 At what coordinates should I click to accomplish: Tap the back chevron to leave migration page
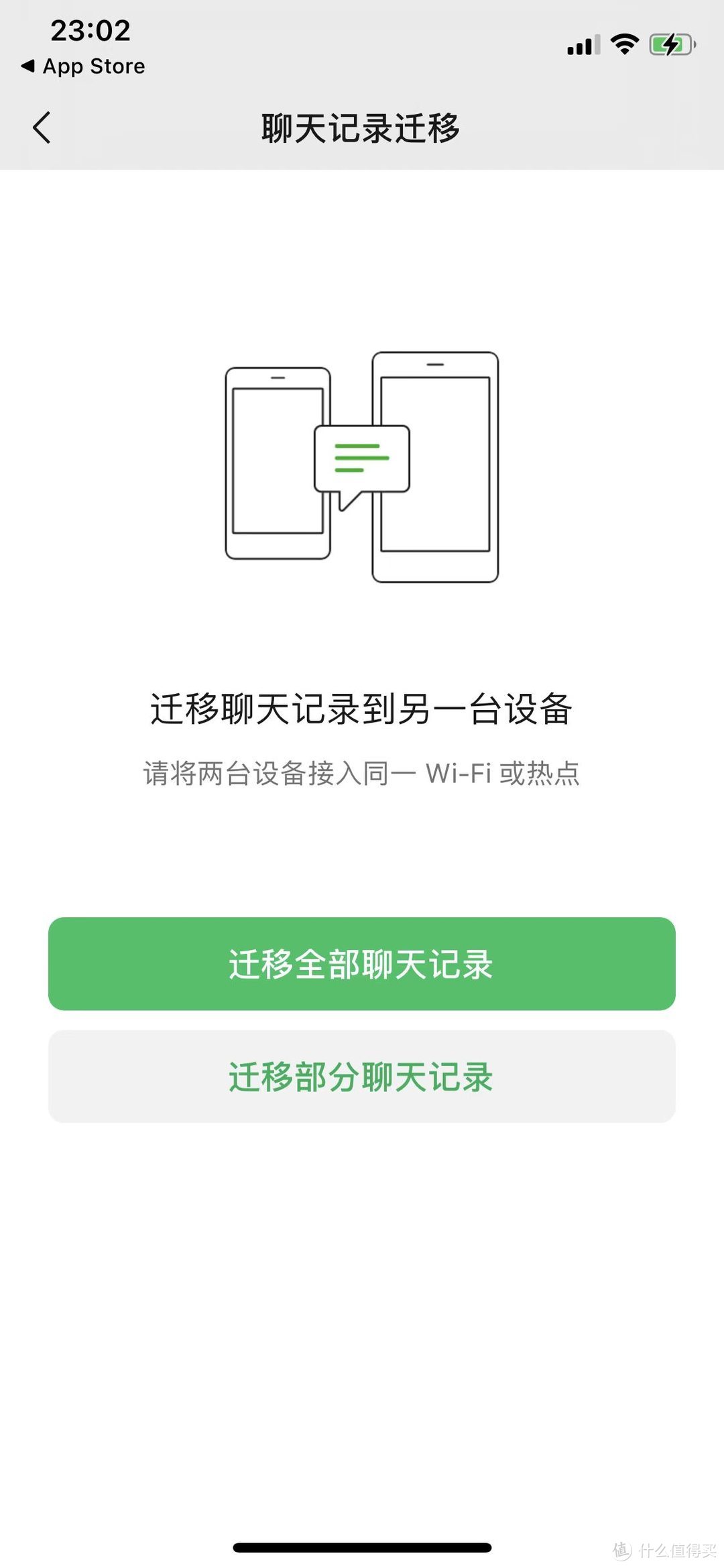point(42,127)
